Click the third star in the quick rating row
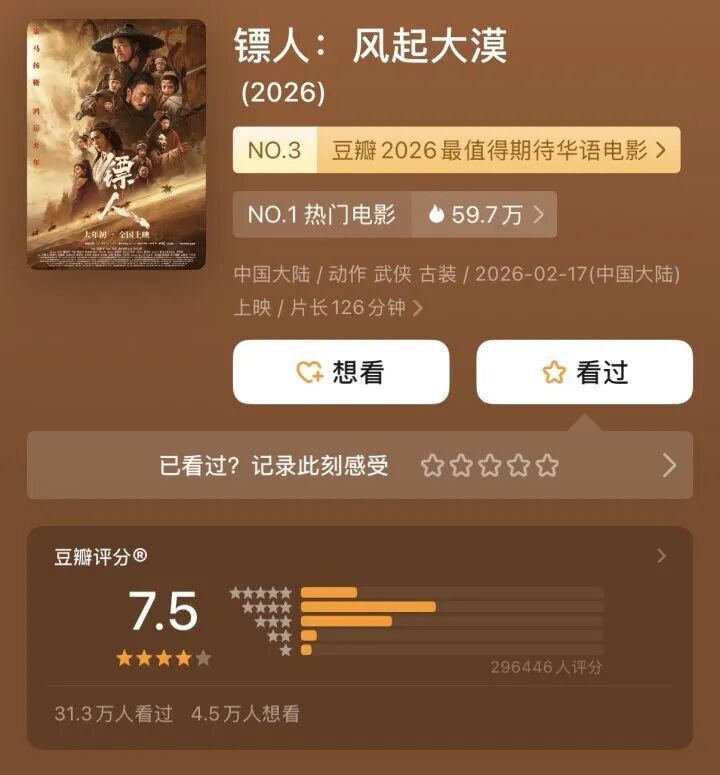720x775 pixels. click(x=491, y=465)
